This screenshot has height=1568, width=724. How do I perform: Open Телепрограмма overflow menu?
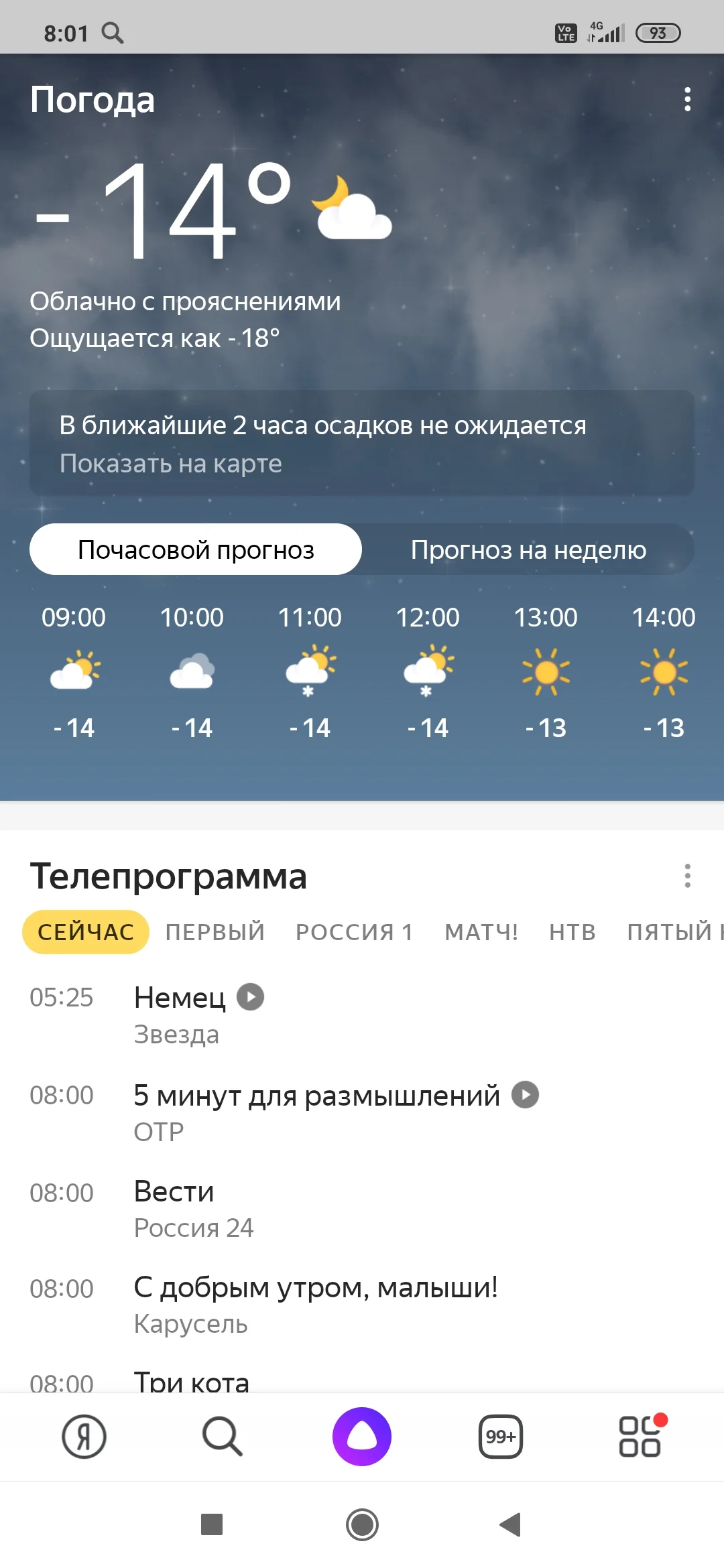point(687,876)
